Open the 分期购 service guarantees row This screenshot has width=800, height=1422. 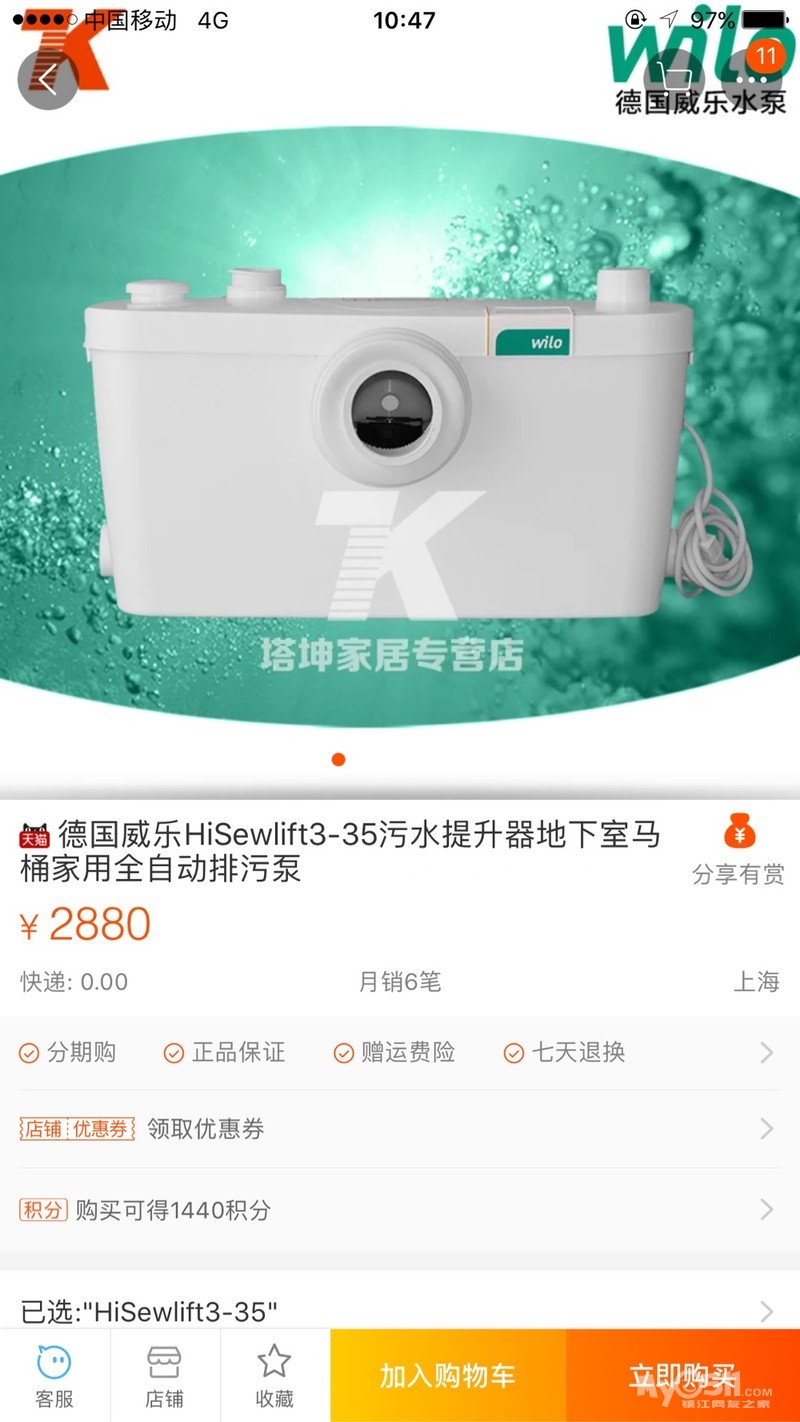click(x=400, y=1052)
